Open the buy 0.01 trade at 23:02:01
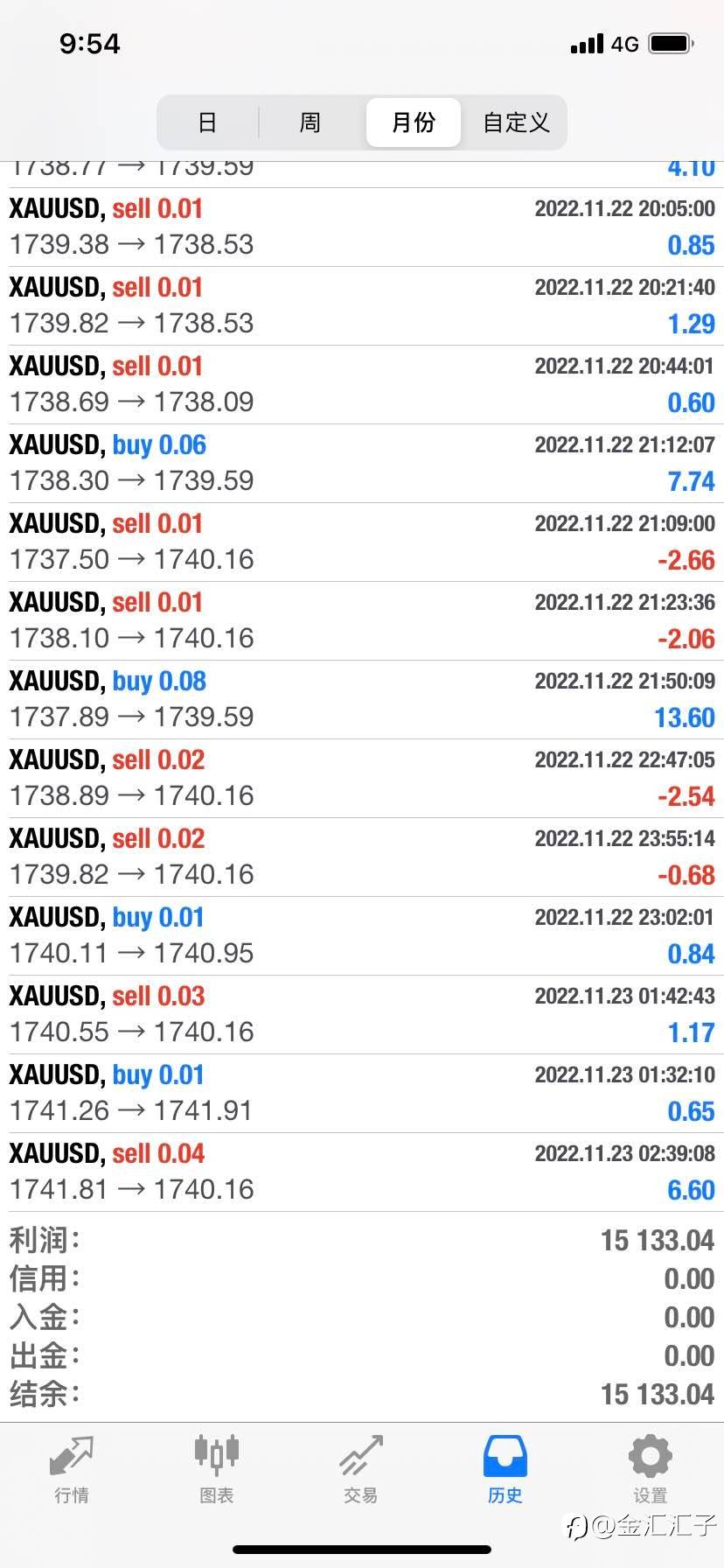 click(362, 936)
